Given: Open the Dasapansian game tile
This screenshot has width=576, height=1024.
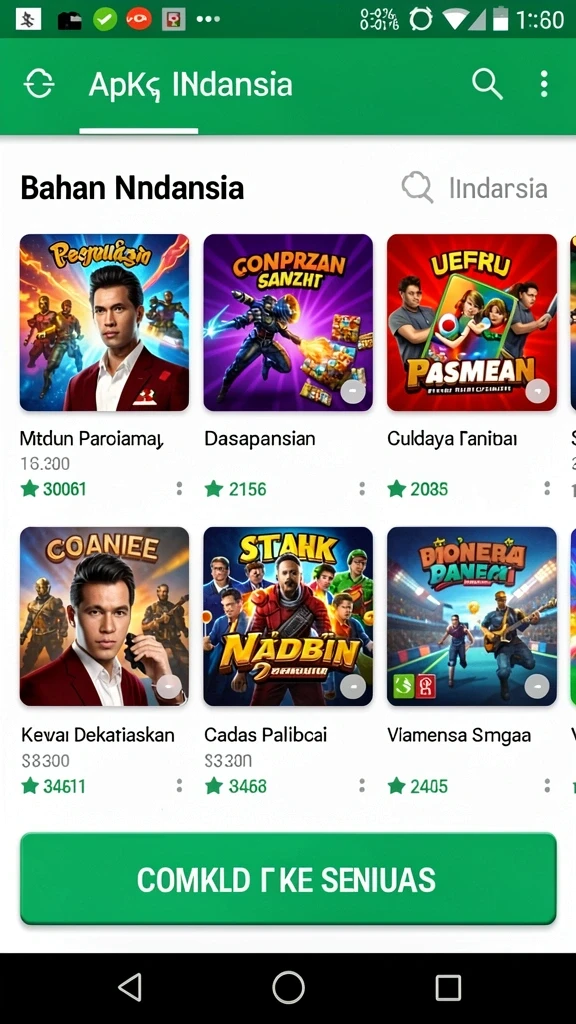Looking at the screenshot, I should pos(288,323).
